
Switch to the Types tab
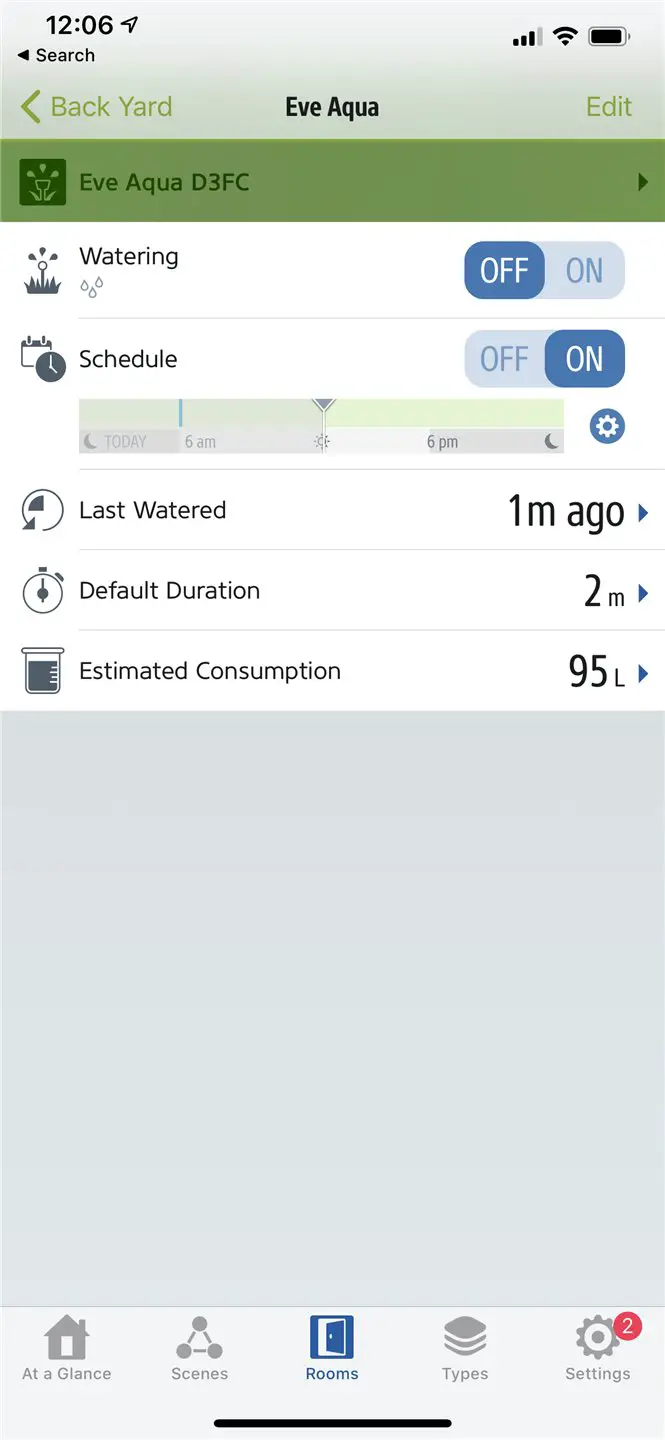click(465, 1348)
